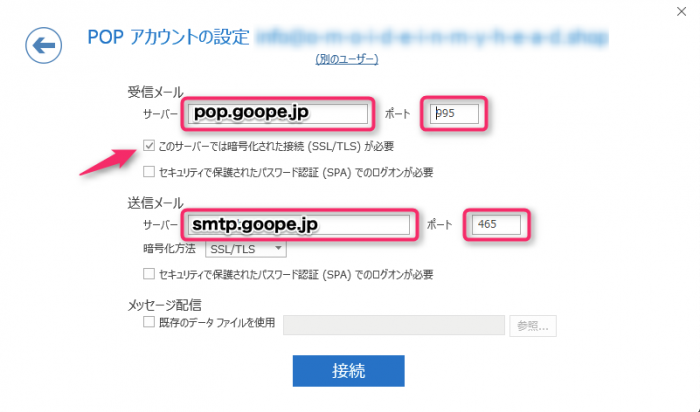Uncheck the SSL/TLS encrypted connection checkbox
Screen dimensions: 700x412
149,146
